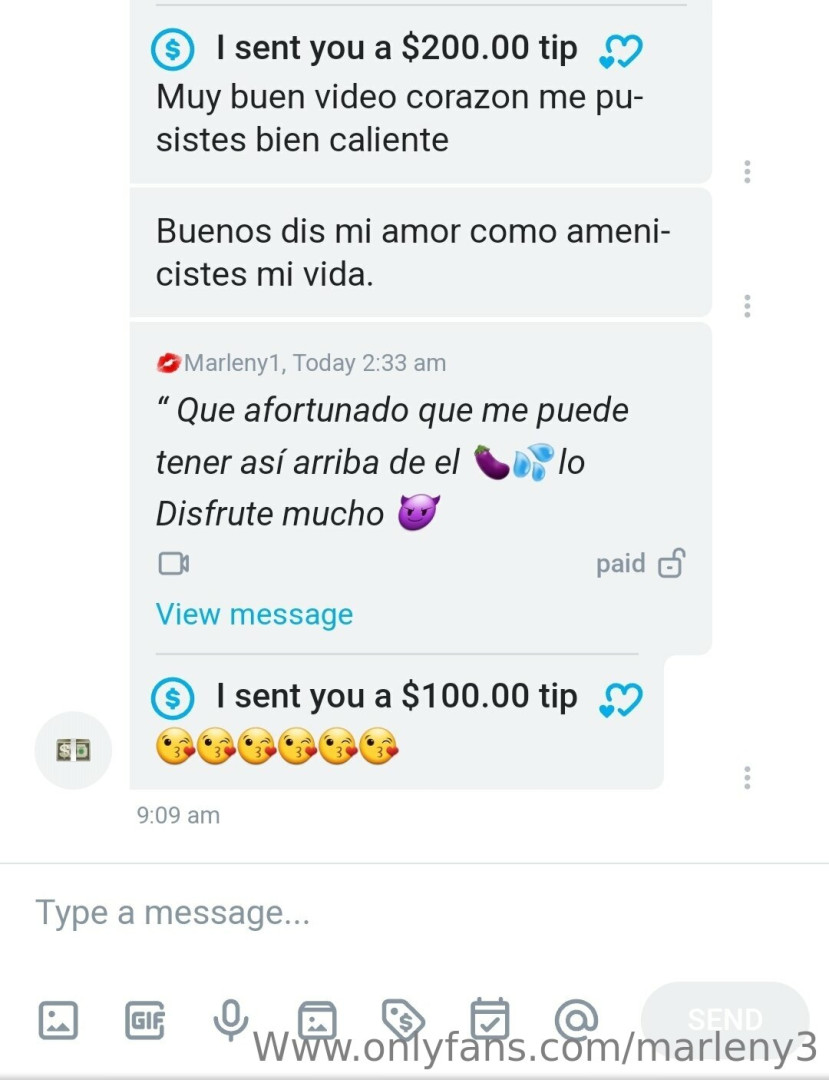Attach a photo with the image icon

(58, 1020)
